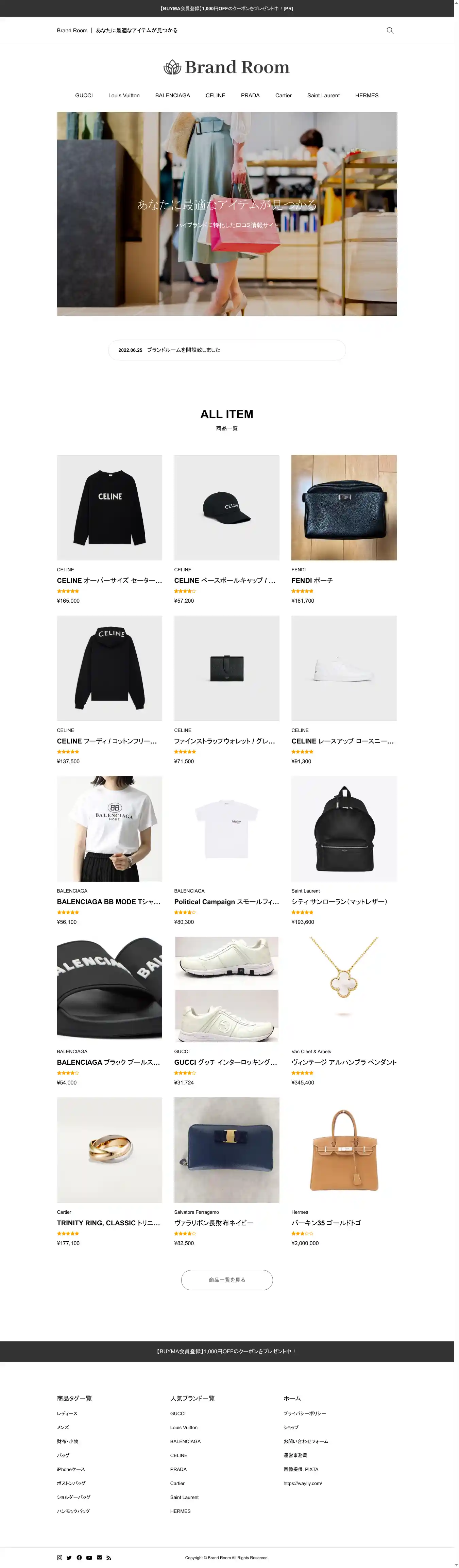Screen dimensions: 459x1568
Task: Open HERMES from the top menu
Action: point(367,96)
